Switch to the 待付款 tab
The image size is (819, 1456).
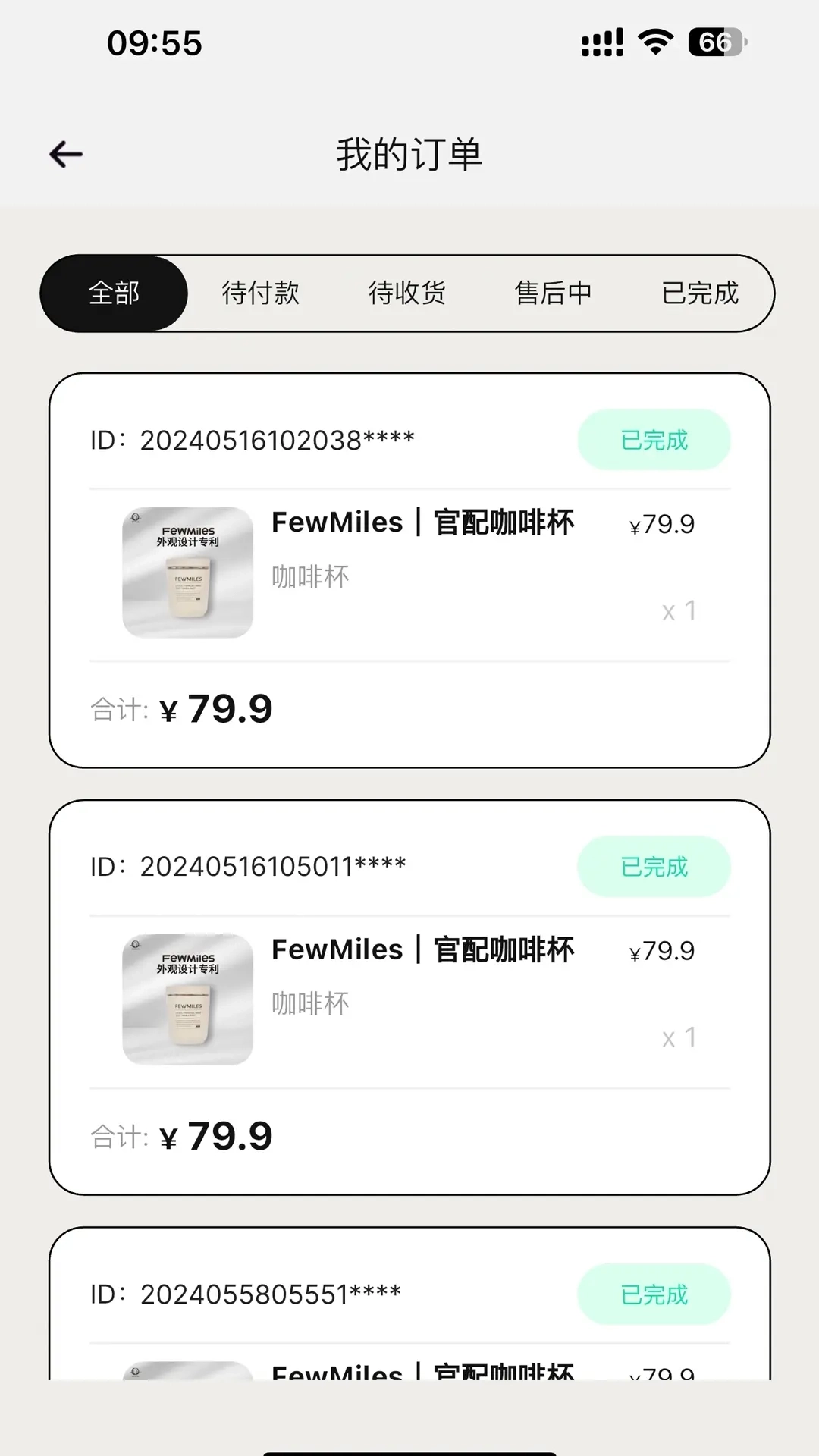pos(262,293)
